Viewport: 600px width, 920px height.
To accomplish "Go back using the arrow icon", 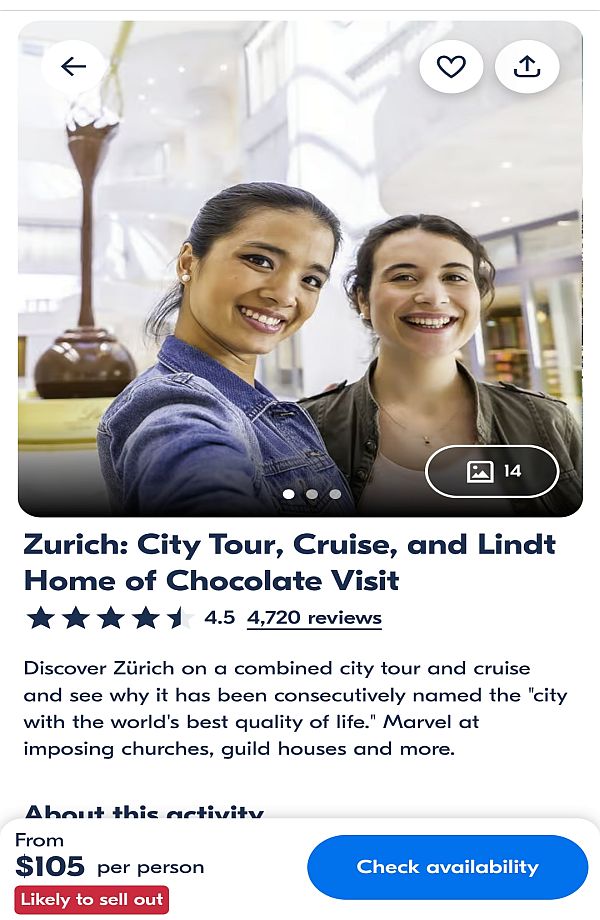I will point(73,67).
